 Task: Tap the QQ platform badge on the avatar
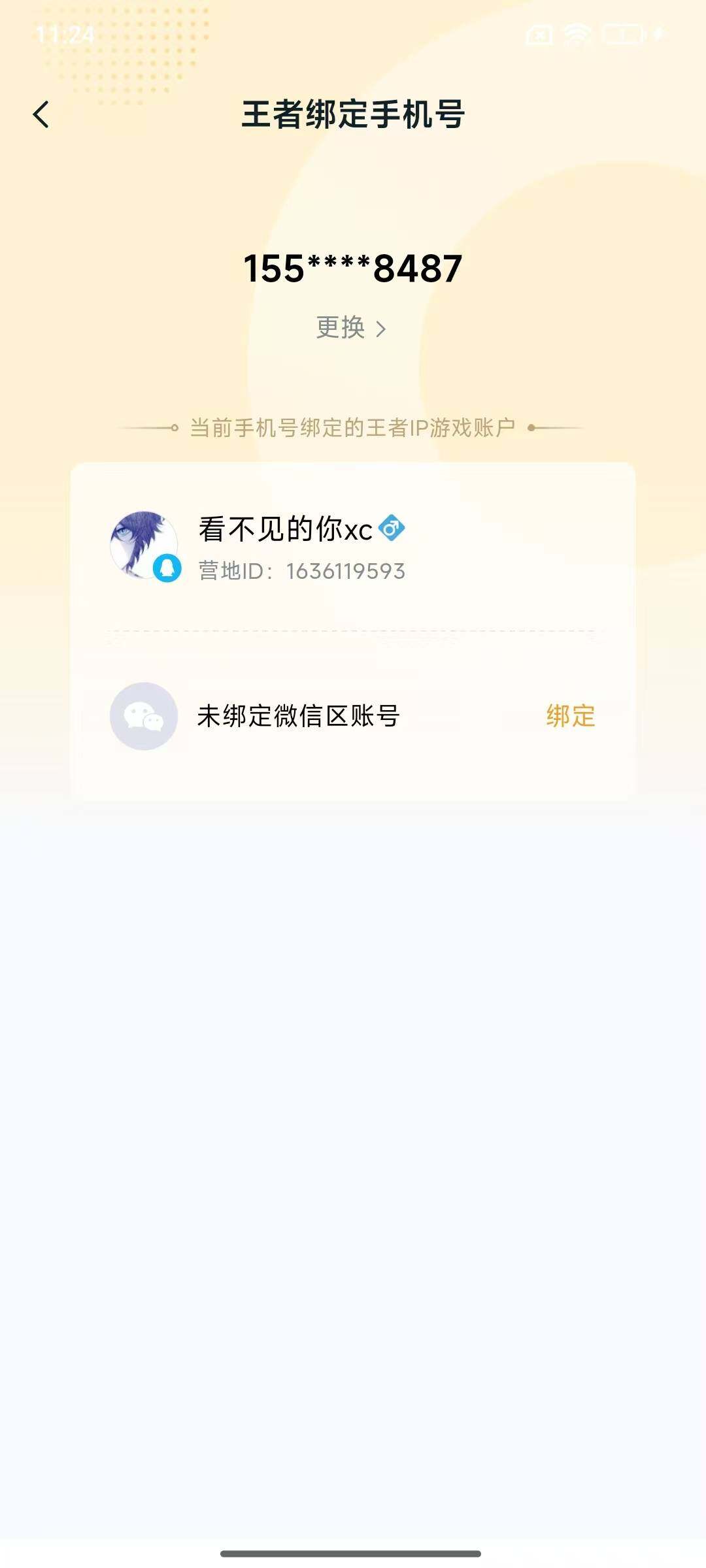pyautogui.click(x=165, y=567)
